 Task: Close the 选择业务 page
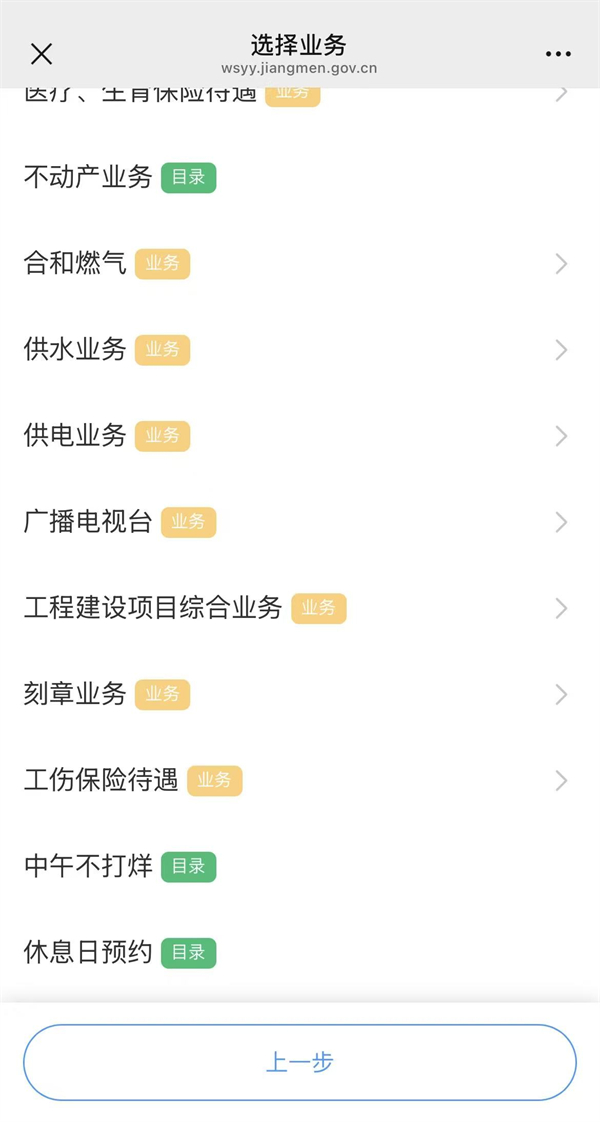click(41, 54)
